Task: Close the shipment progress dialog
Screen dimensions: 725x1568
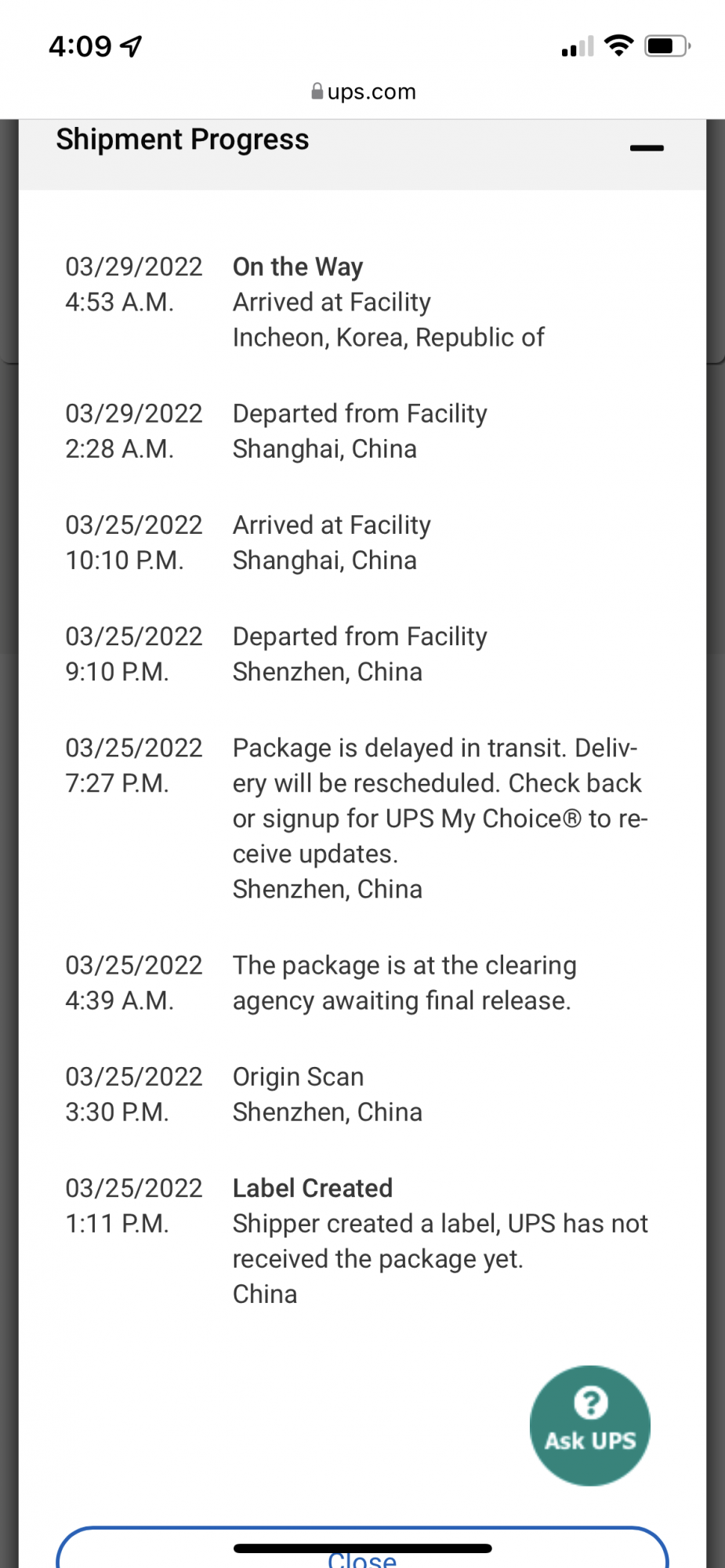Action: tap(362, 1549)
